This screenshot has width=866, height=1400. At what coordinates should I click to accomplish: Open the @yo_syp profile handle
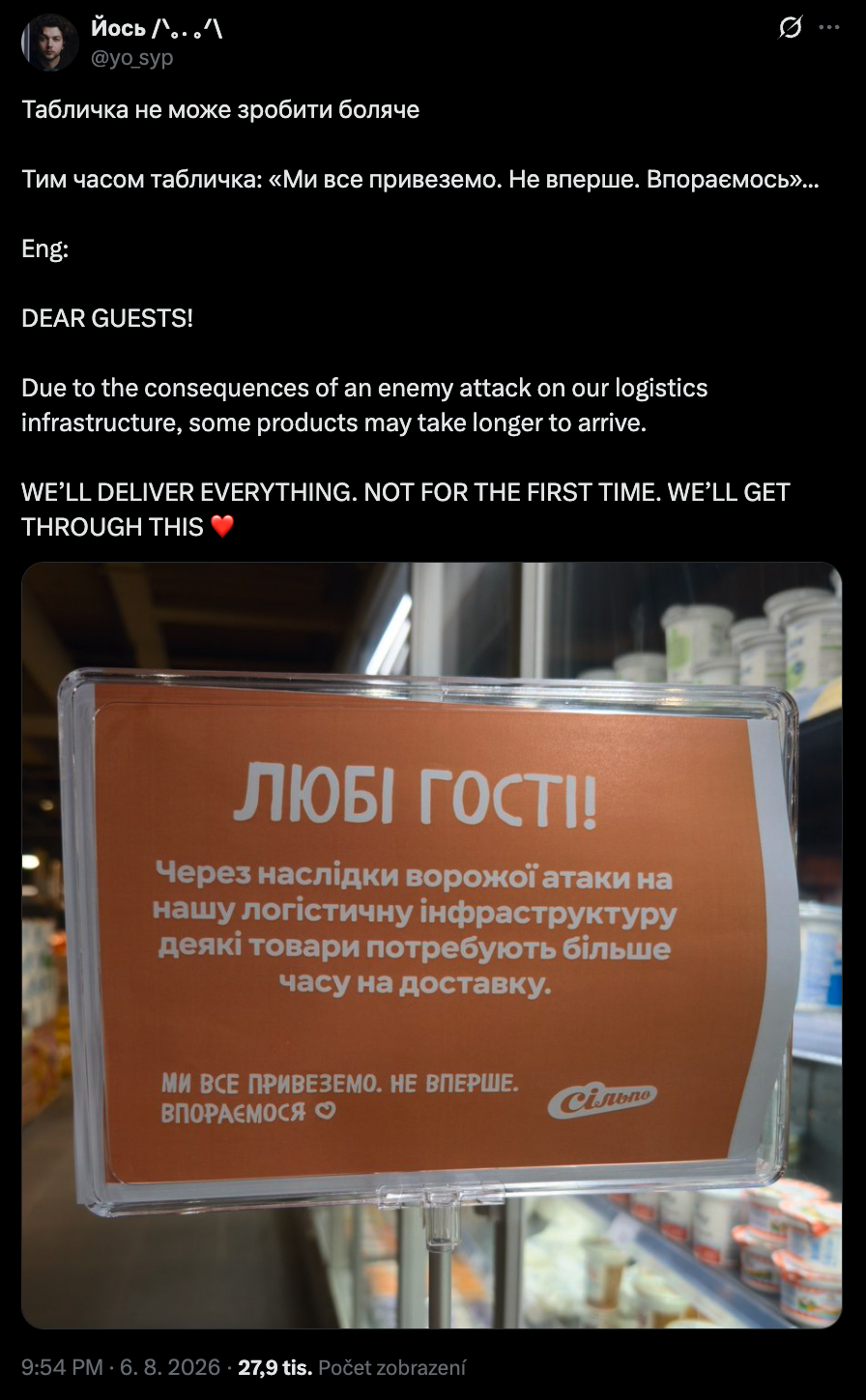pyautogui.click(x=131, y=58)
